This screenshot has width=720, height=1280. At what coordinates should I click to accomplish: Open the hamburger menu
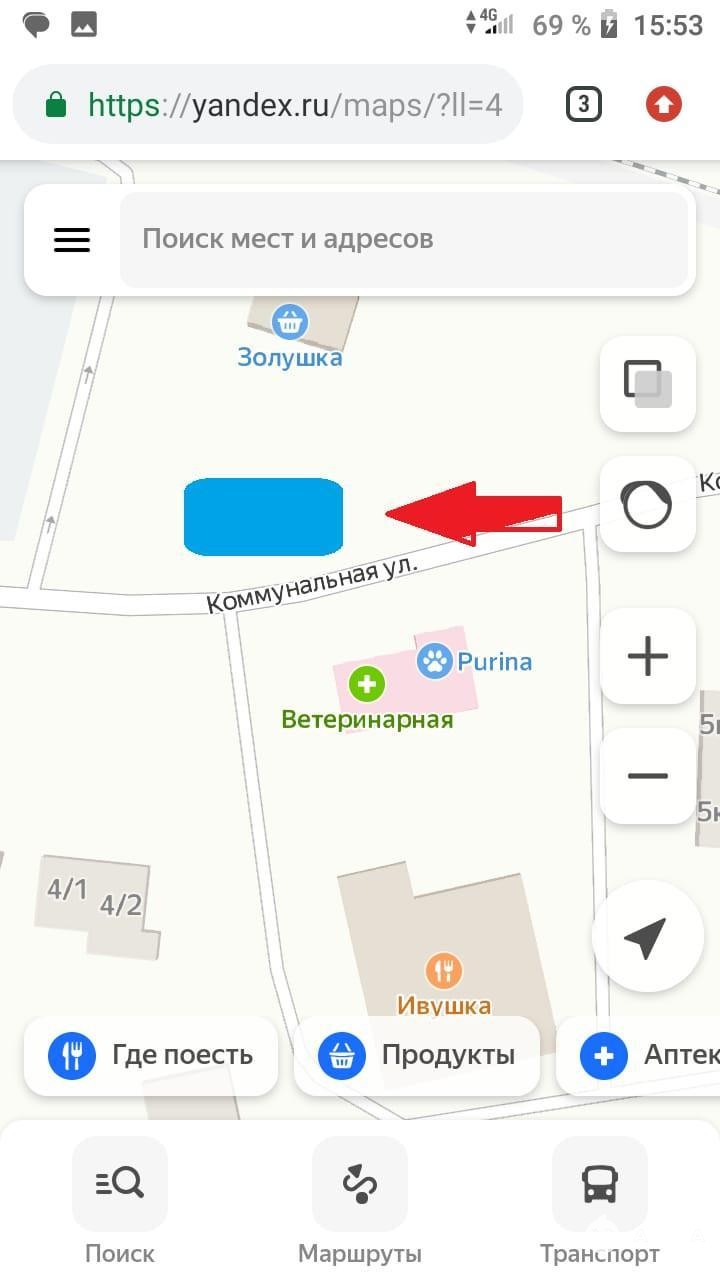click(72, 240)
